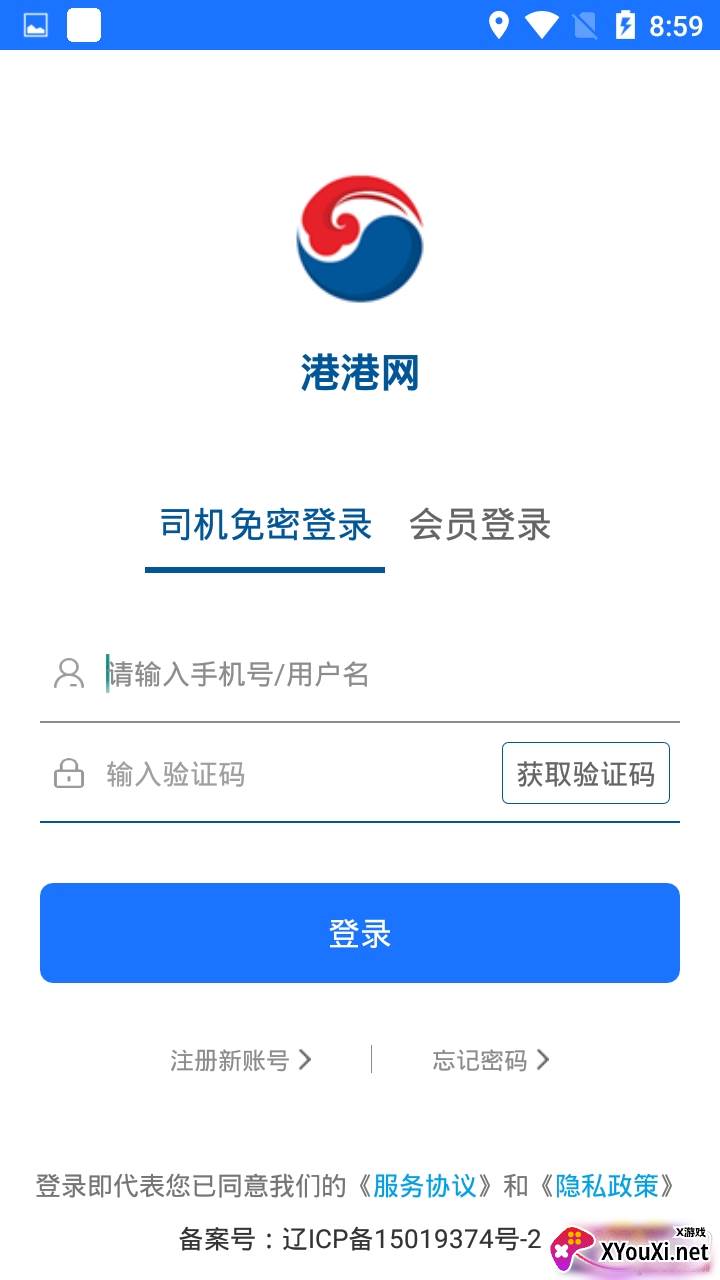Switch to the 会员登录 tab
The height and width of the screenshot is (1280, 720).
pyautogui.click(x=480, y=526)
